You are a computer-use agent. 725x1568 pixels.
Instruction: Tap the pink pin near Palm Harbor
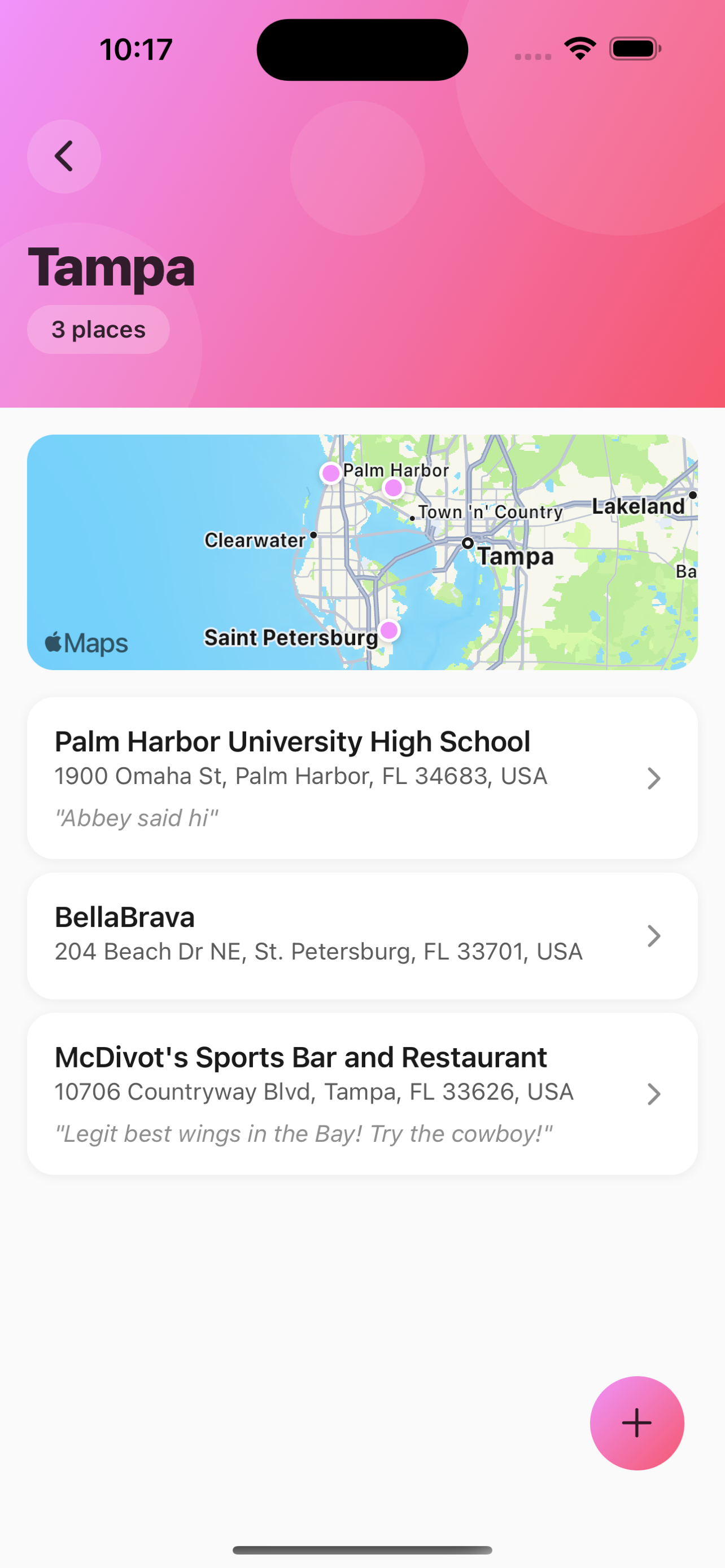tap(330, 474)
